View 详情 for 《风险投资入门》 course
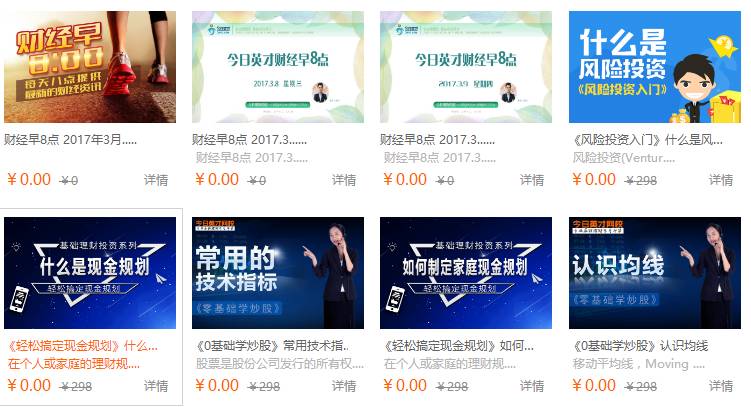This screenshot has height=407, width=751. (x=721, y=180)
